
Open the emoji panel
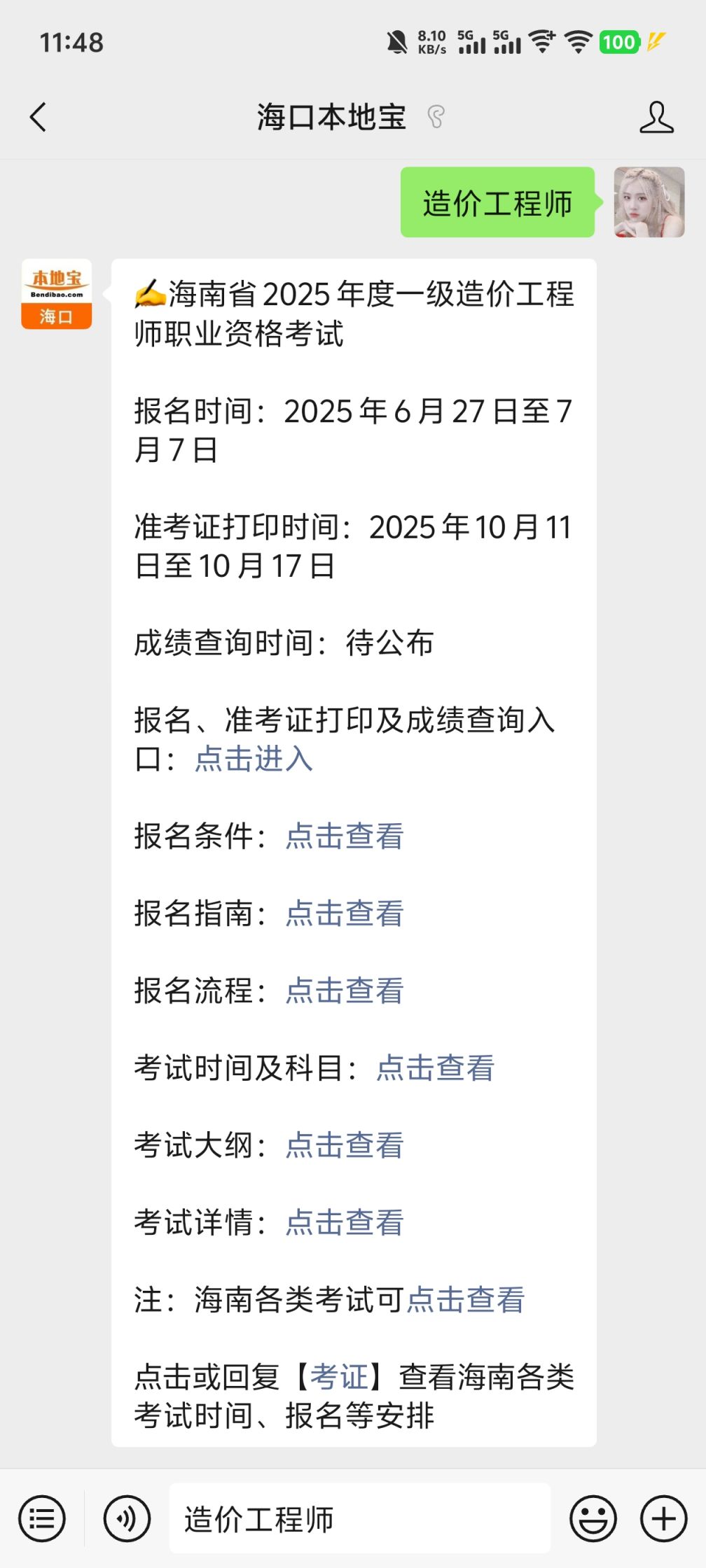[593, 1518]
